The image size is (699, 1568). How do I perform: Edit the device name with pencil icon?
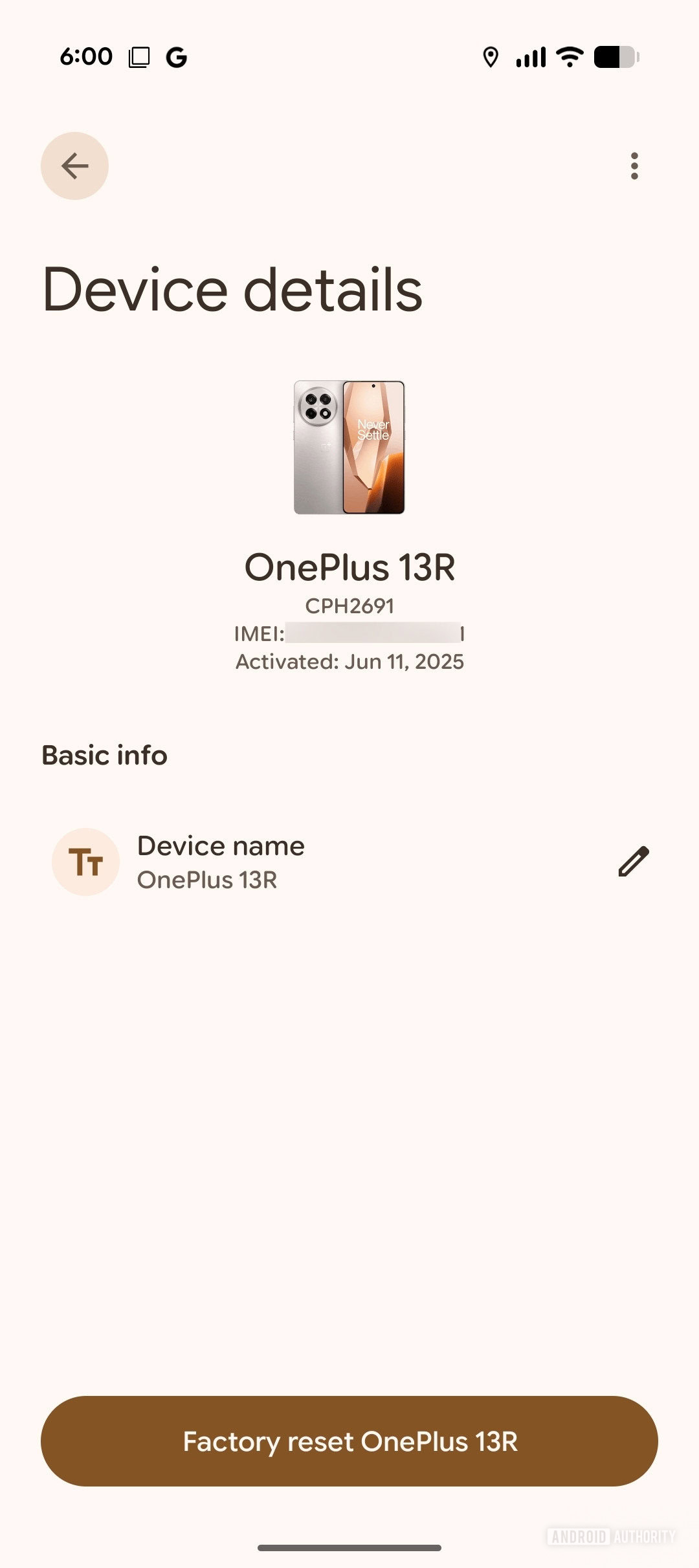tap(633, 862)
